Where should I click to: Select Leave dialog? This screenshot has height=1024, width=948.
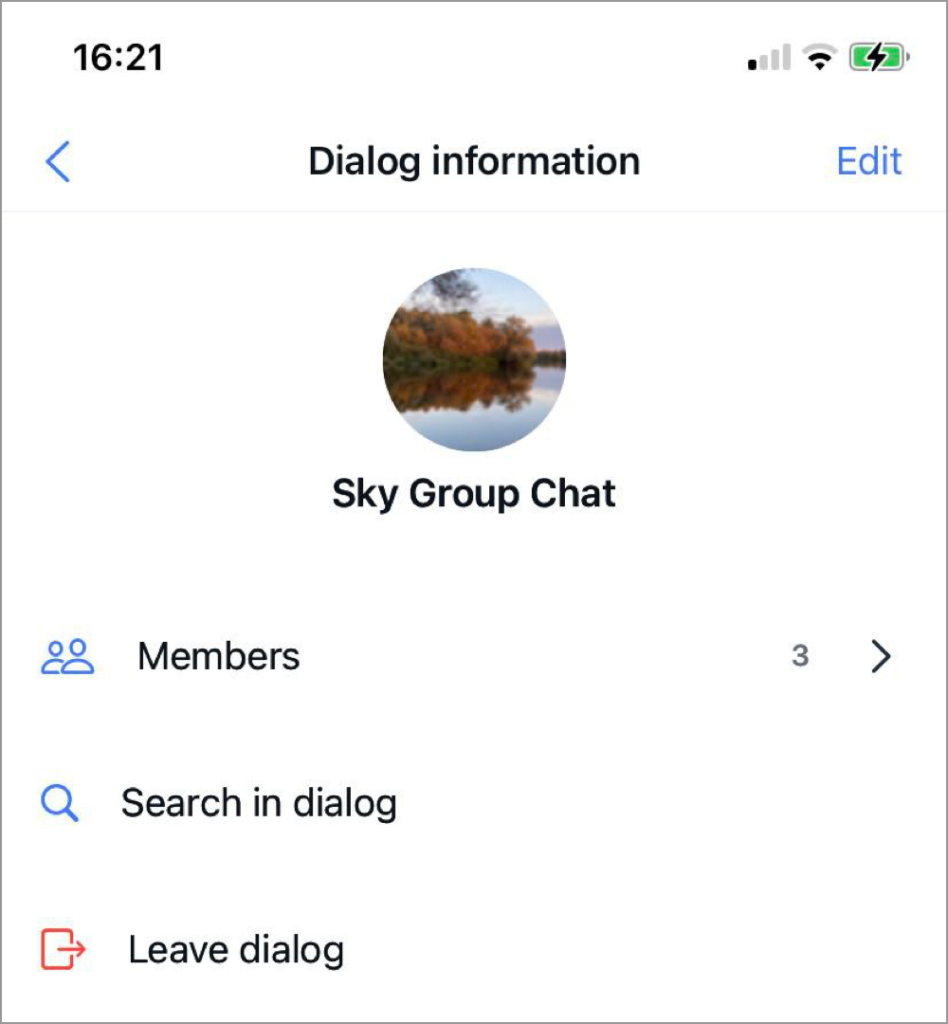(235, 950)
